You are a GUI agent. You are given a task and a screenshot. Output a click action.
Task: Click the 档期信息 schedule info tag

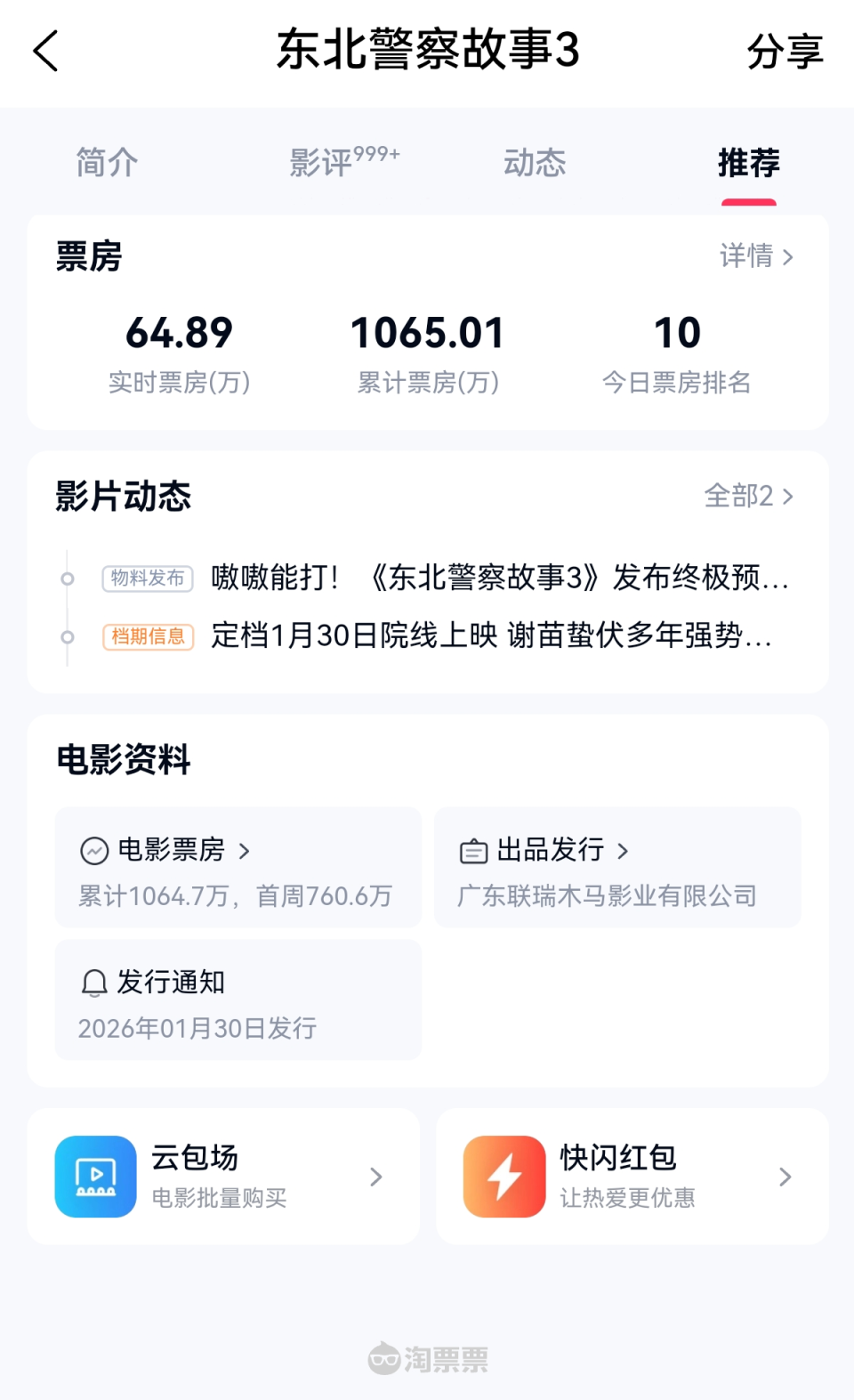pyautogui.click(x=147, y=637)
